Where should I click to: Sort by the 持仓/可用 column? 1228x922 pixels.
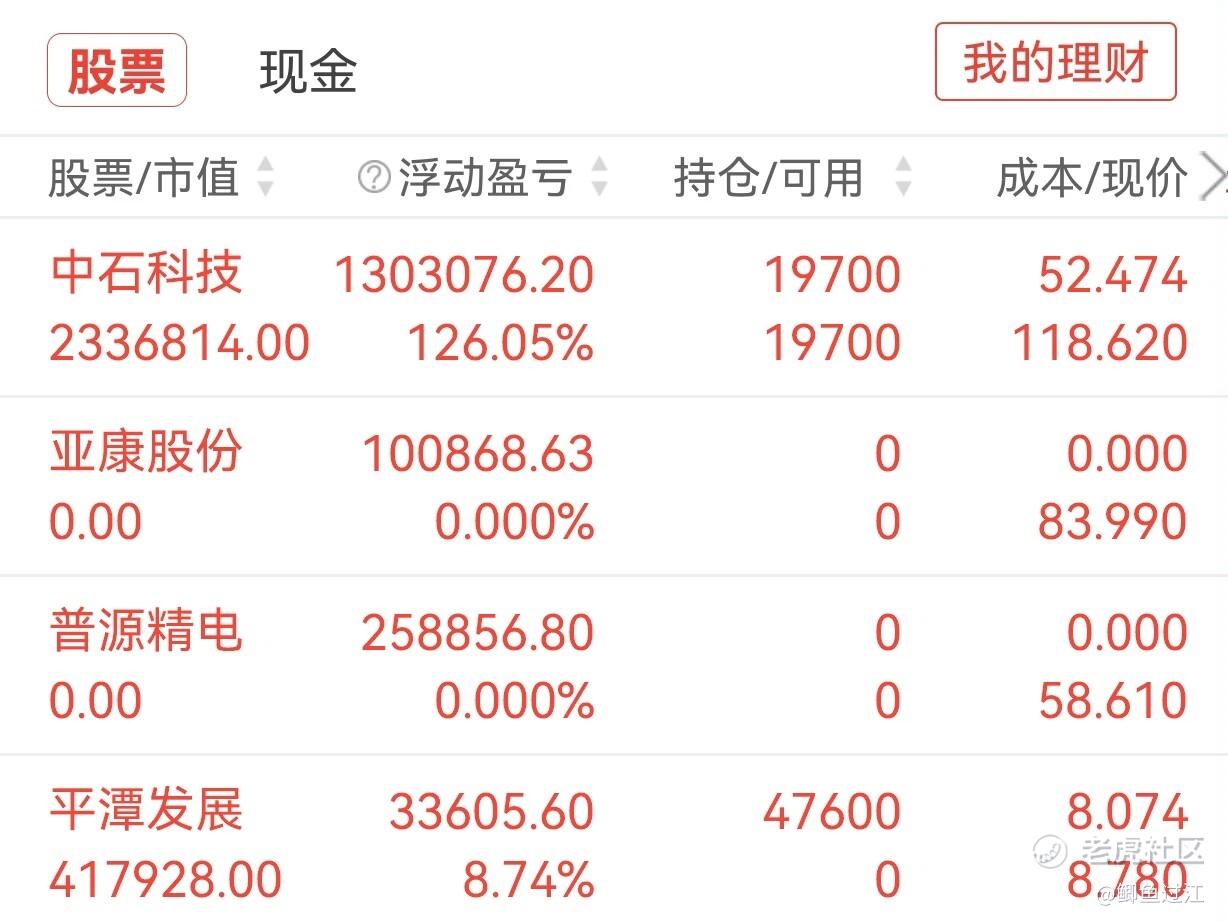tap(792, 178)
